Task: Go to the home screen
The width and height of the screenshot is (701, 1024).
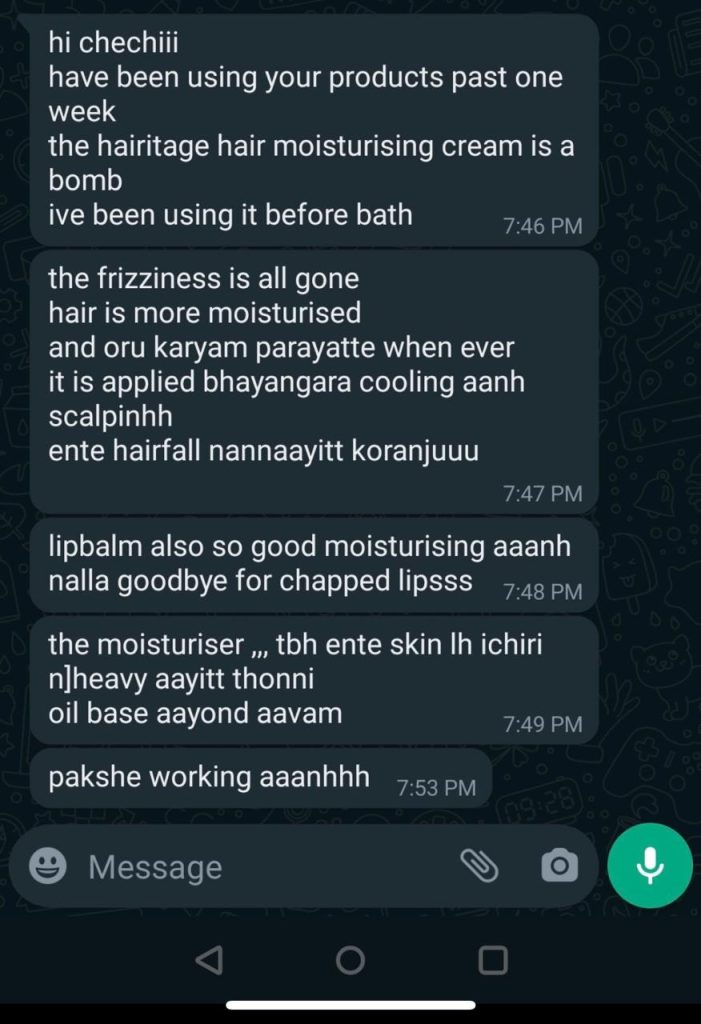Action: click(350, 961)
